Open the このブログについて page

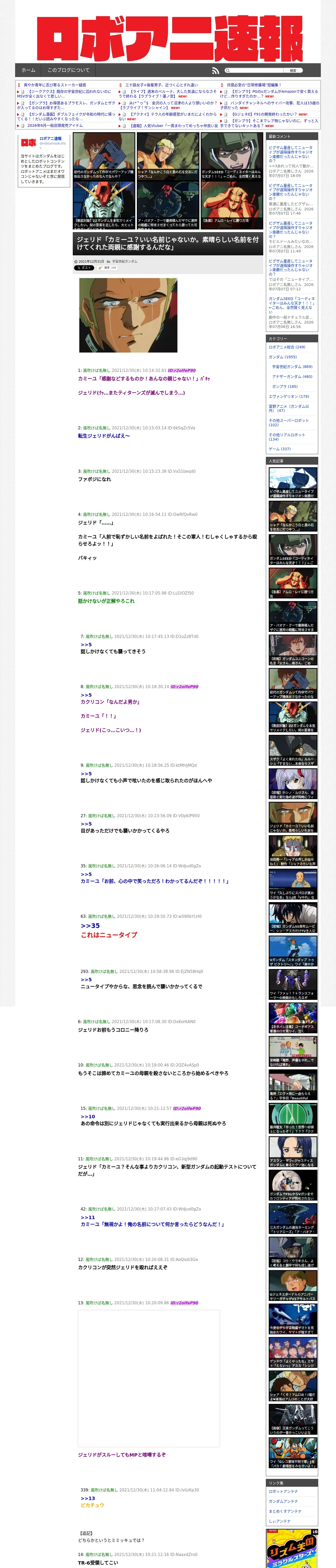click(x=68, y=70)
